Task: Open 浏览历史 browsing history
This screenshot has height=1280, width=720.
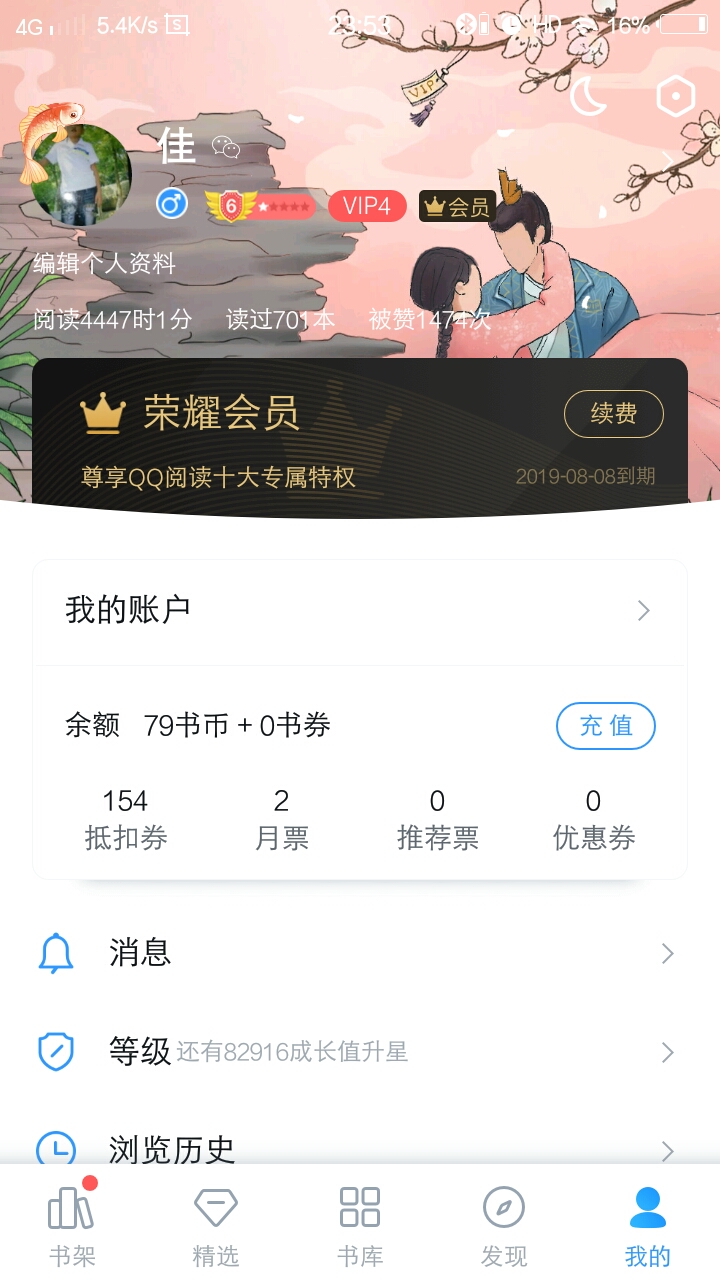Action: [360, 1150]
